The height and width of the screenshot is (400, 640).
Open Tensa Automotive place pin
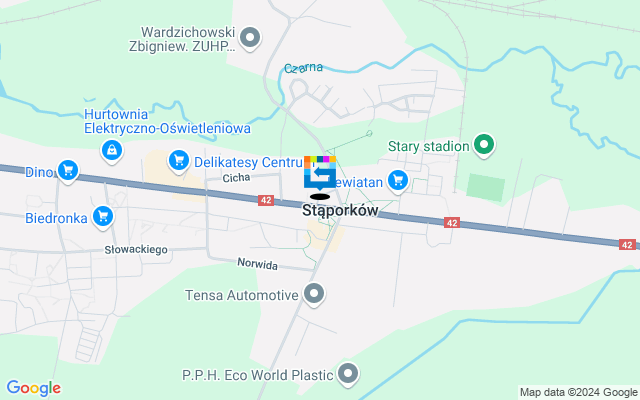point(314,294)
